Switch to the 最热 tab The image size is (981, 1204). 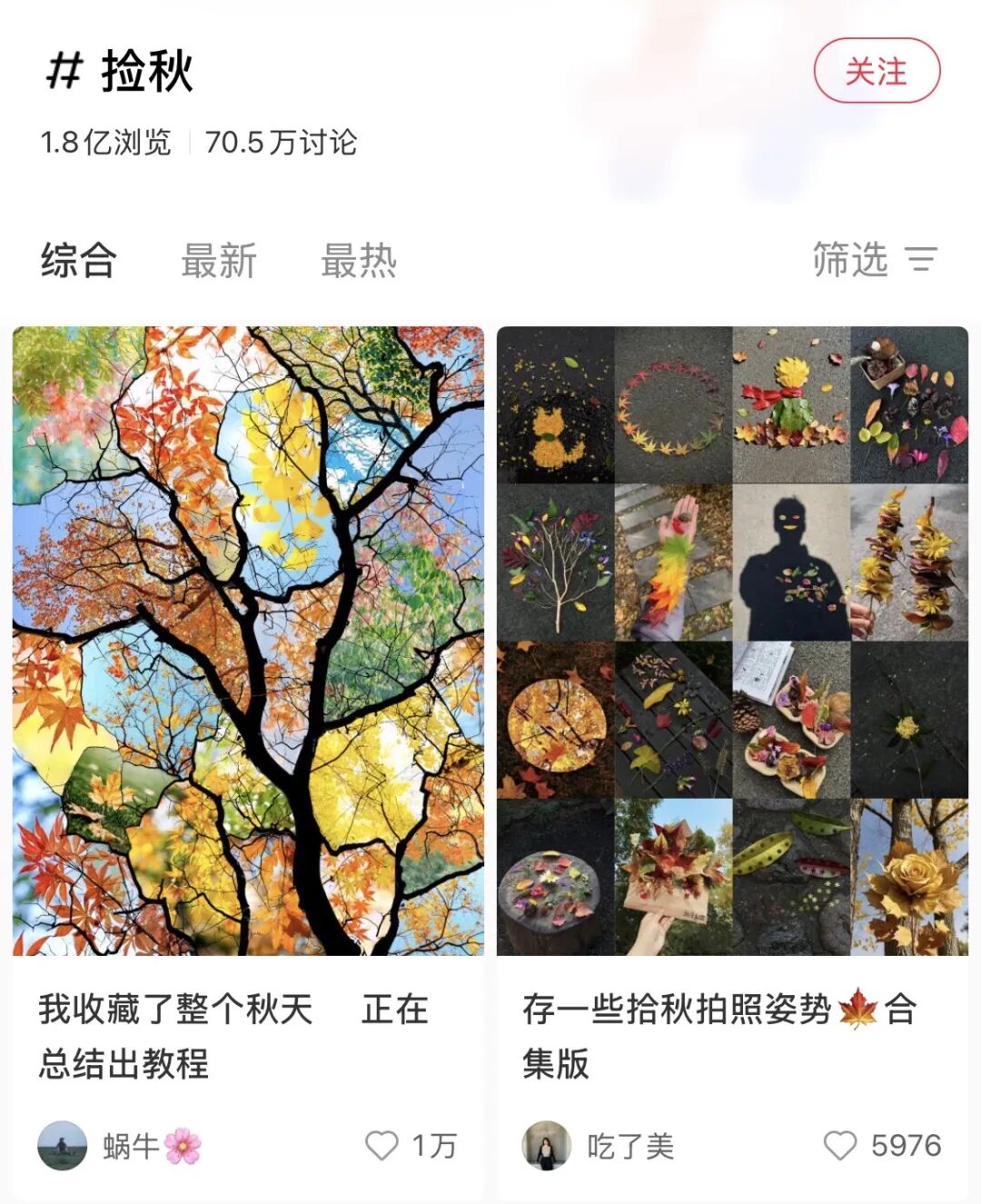359,261
